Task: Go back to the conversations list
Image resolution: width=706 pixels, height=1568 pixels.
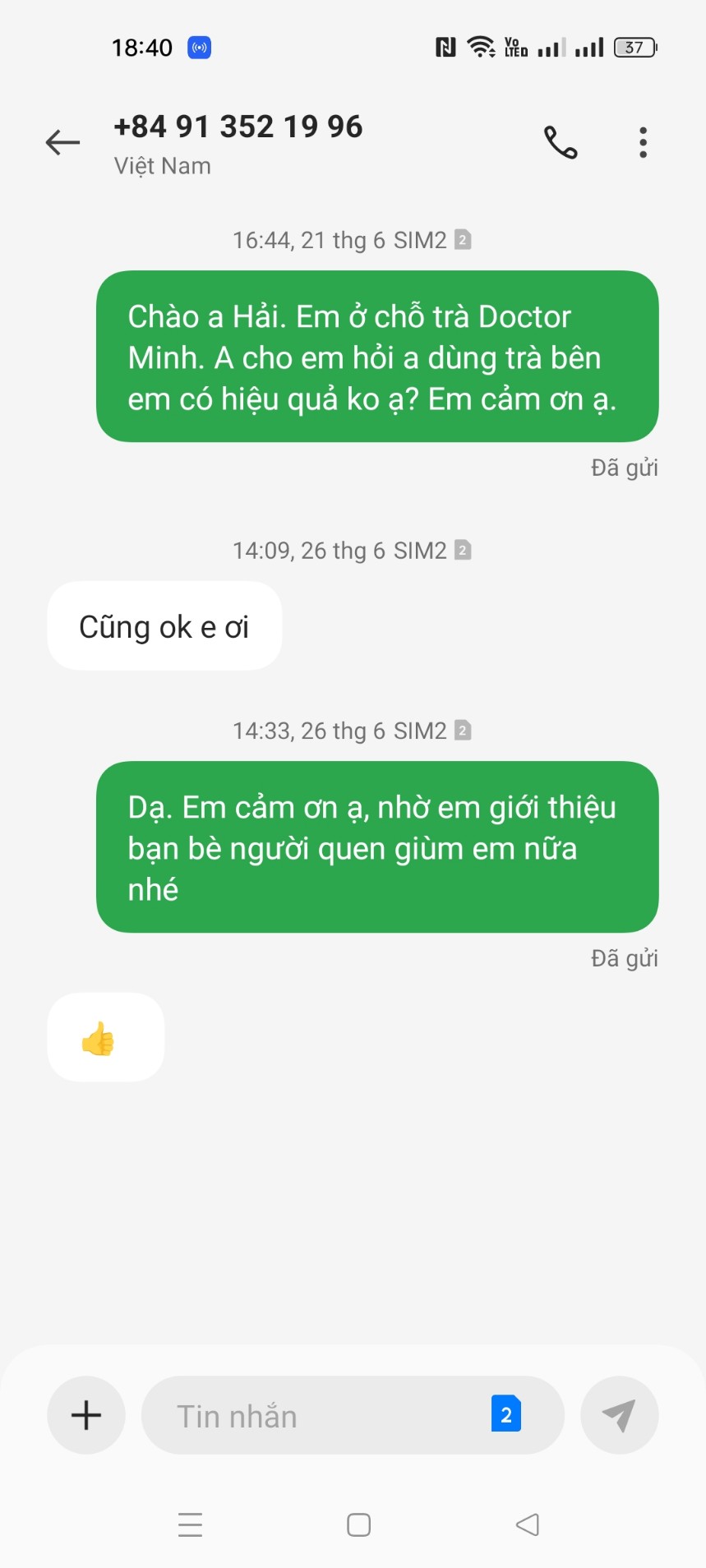Action: pos(62,142)
